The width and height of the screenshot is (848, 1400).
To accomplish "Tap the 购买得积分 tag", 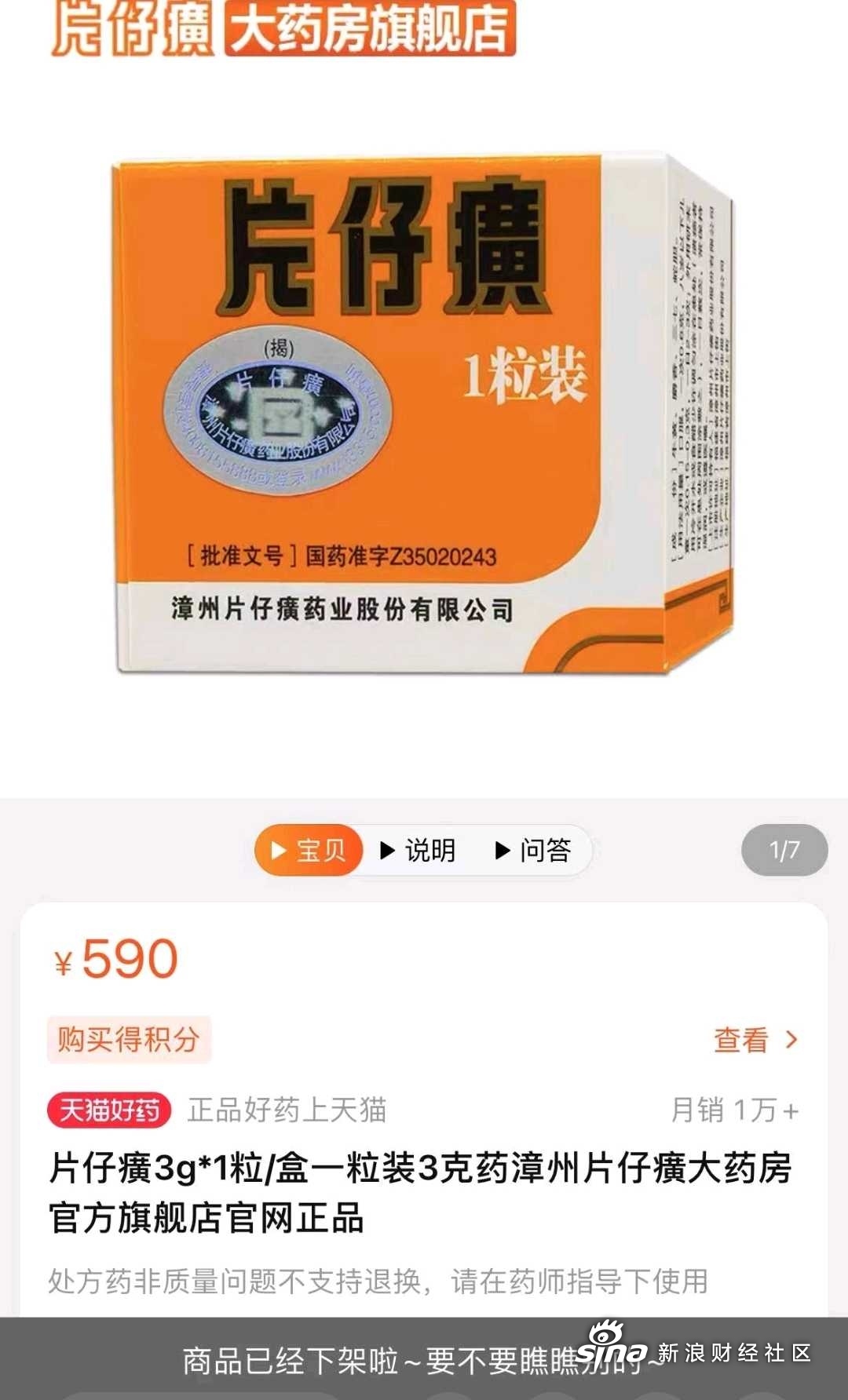I will [x=129, y=1040].
